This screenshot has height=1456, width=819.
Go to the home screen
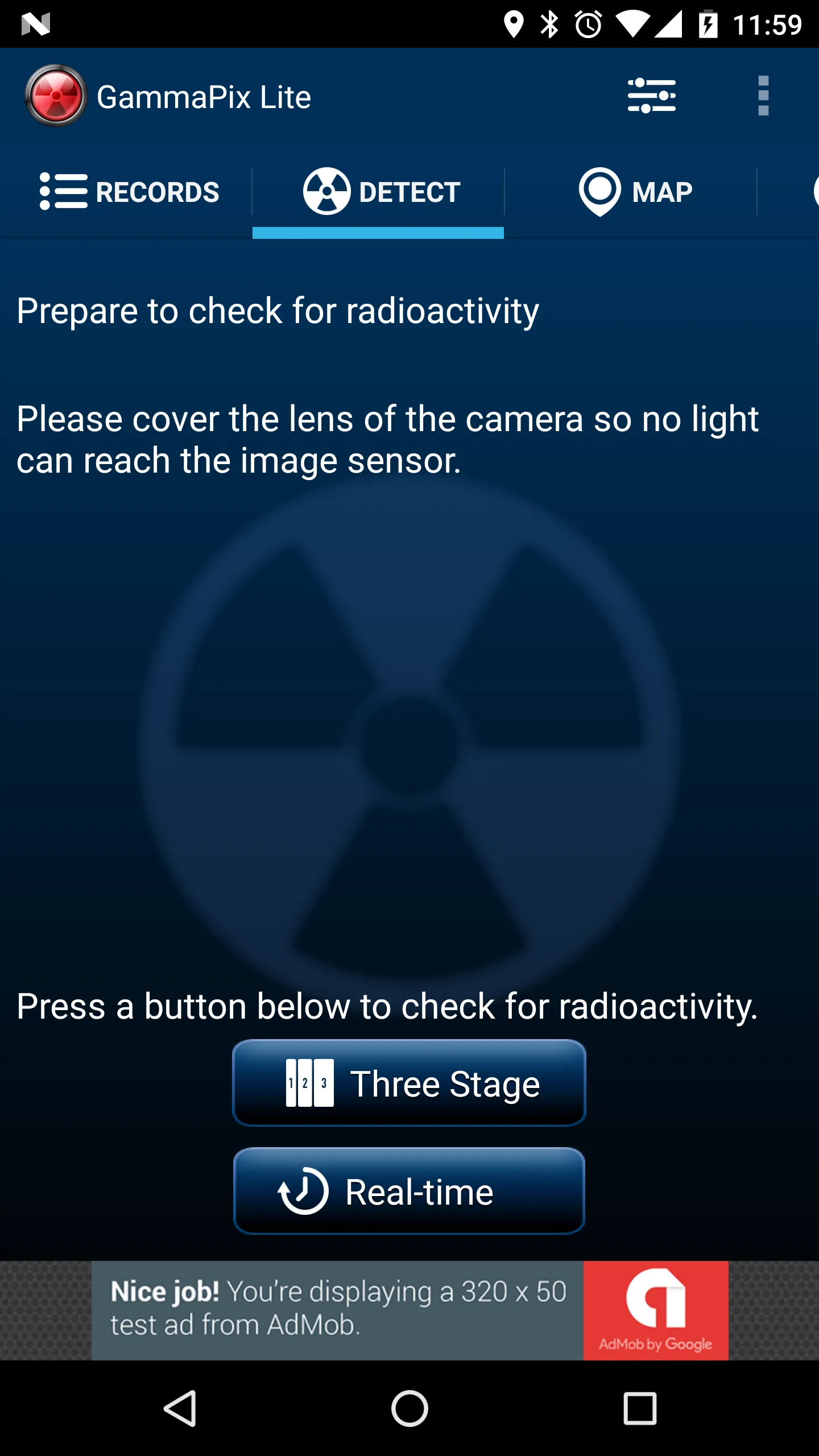click(x=409, y=1408)
